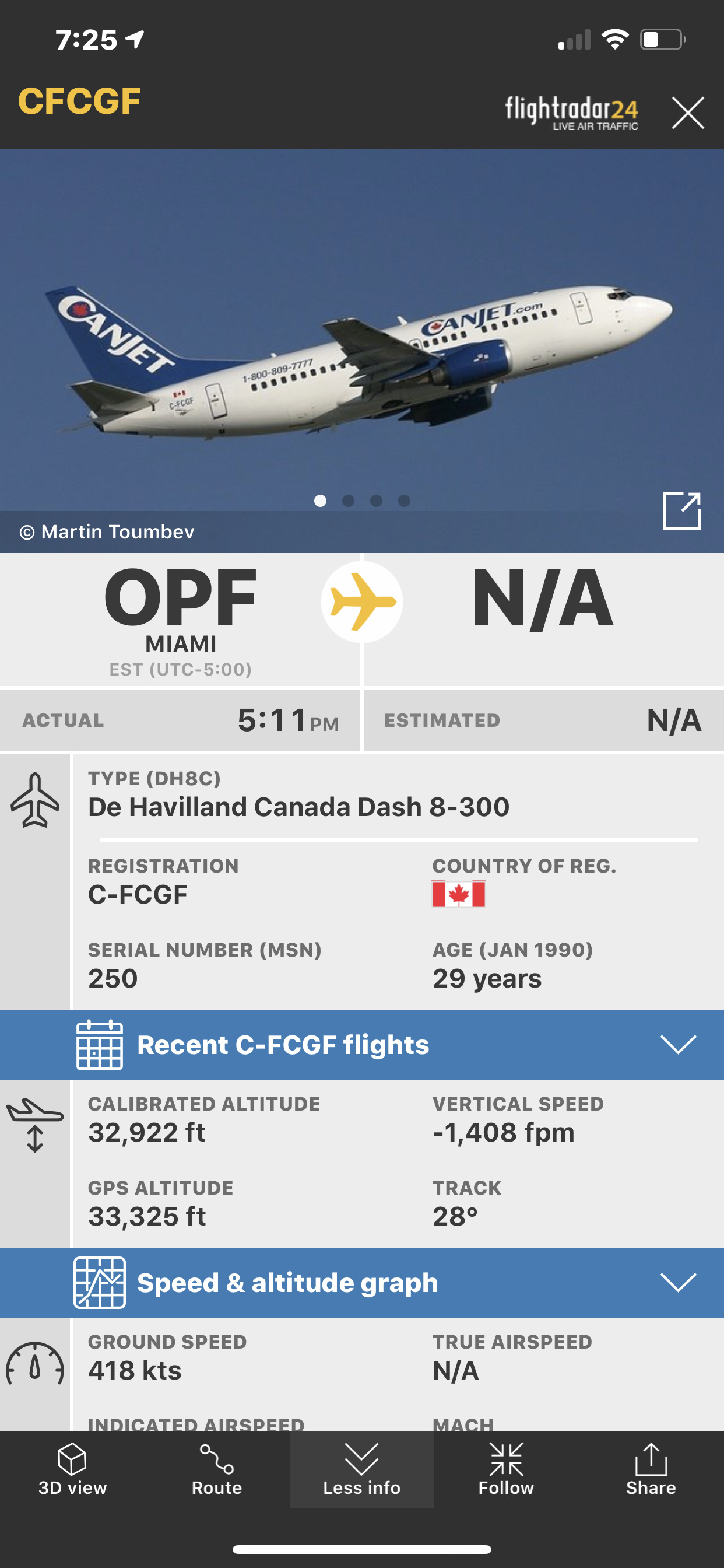Open aircraft photo in external view
The height and width of the screenshot is (1568, 724).
pos(681,510)
